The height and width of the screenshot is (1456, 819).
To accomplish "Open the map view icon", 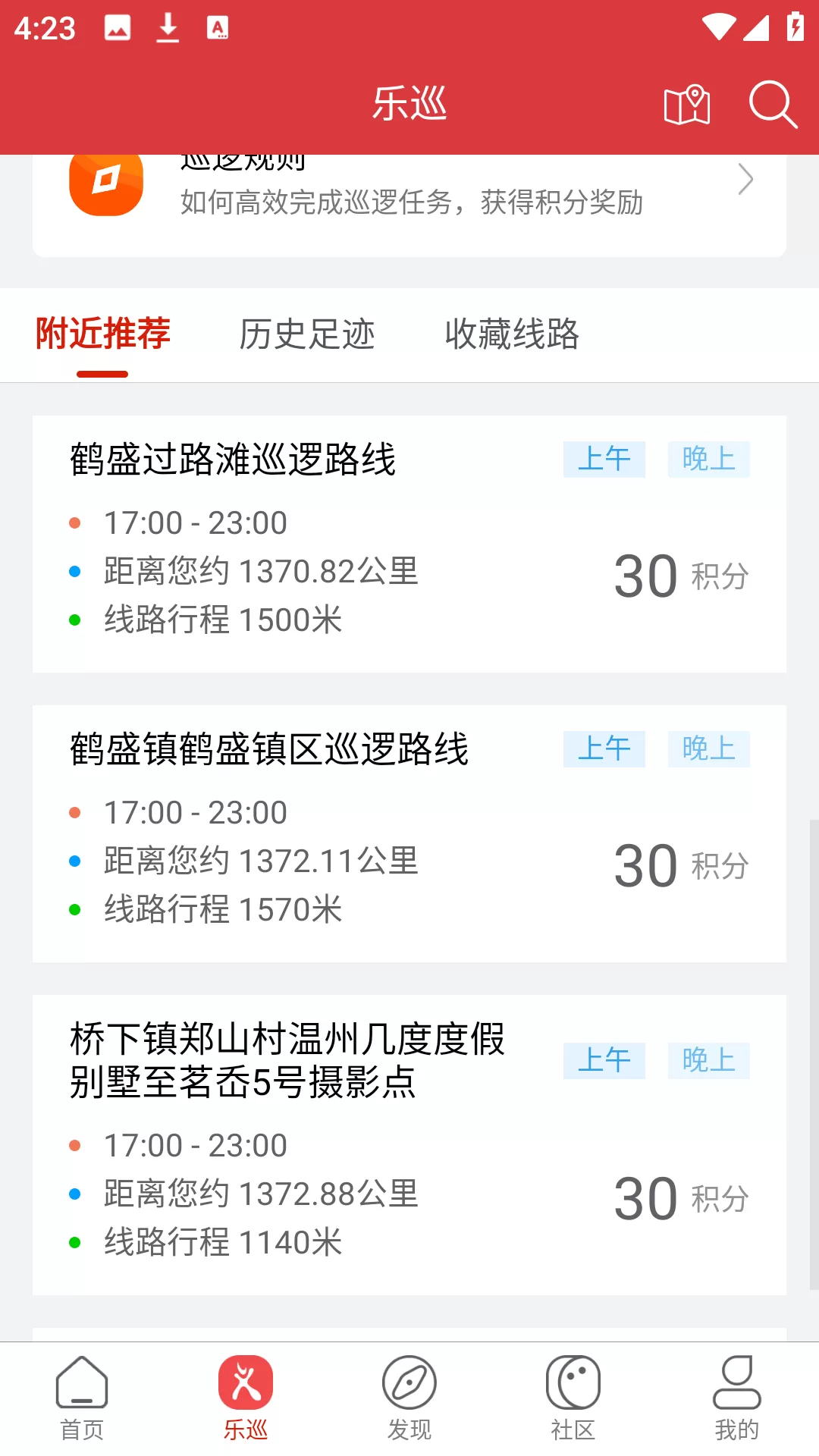I will (x=687, y=105).
